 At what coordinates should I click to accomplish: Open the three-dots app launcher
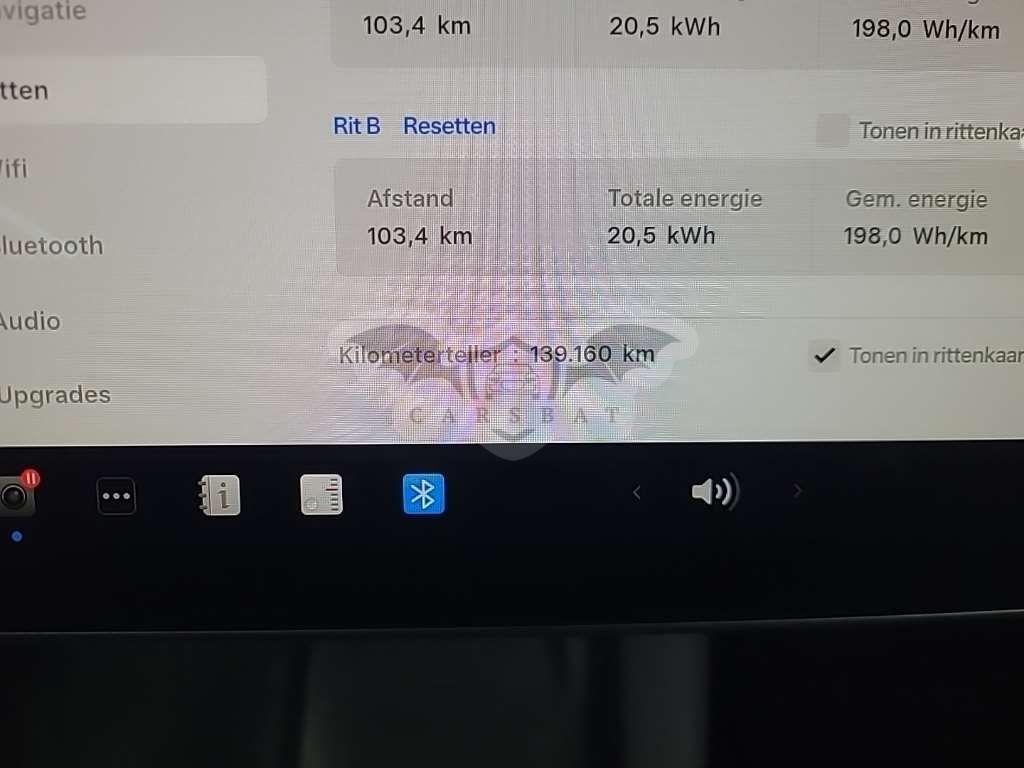click(x=116, y=496)
